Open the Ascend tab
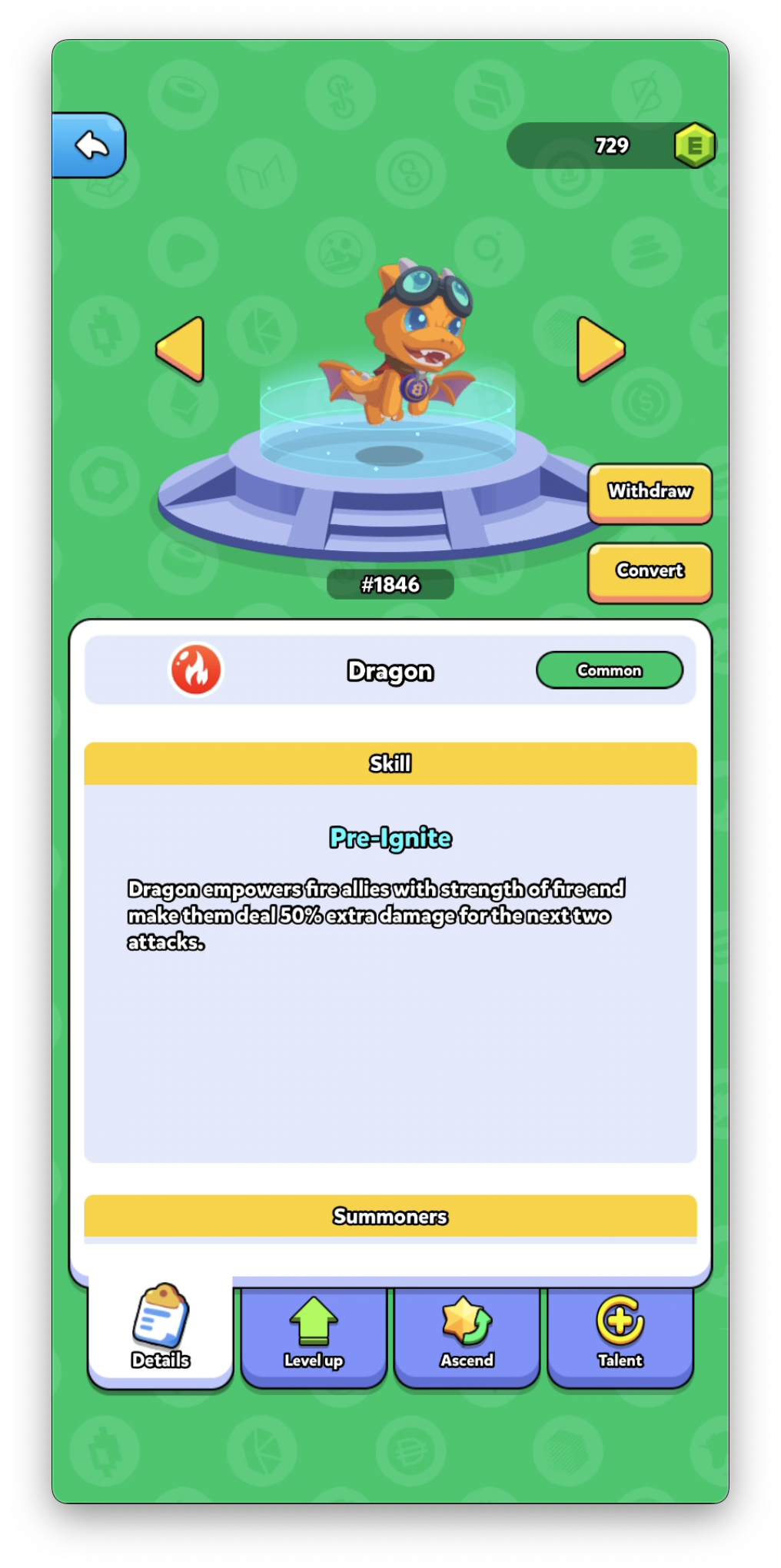781x1568 pixels. [467, 1334]
